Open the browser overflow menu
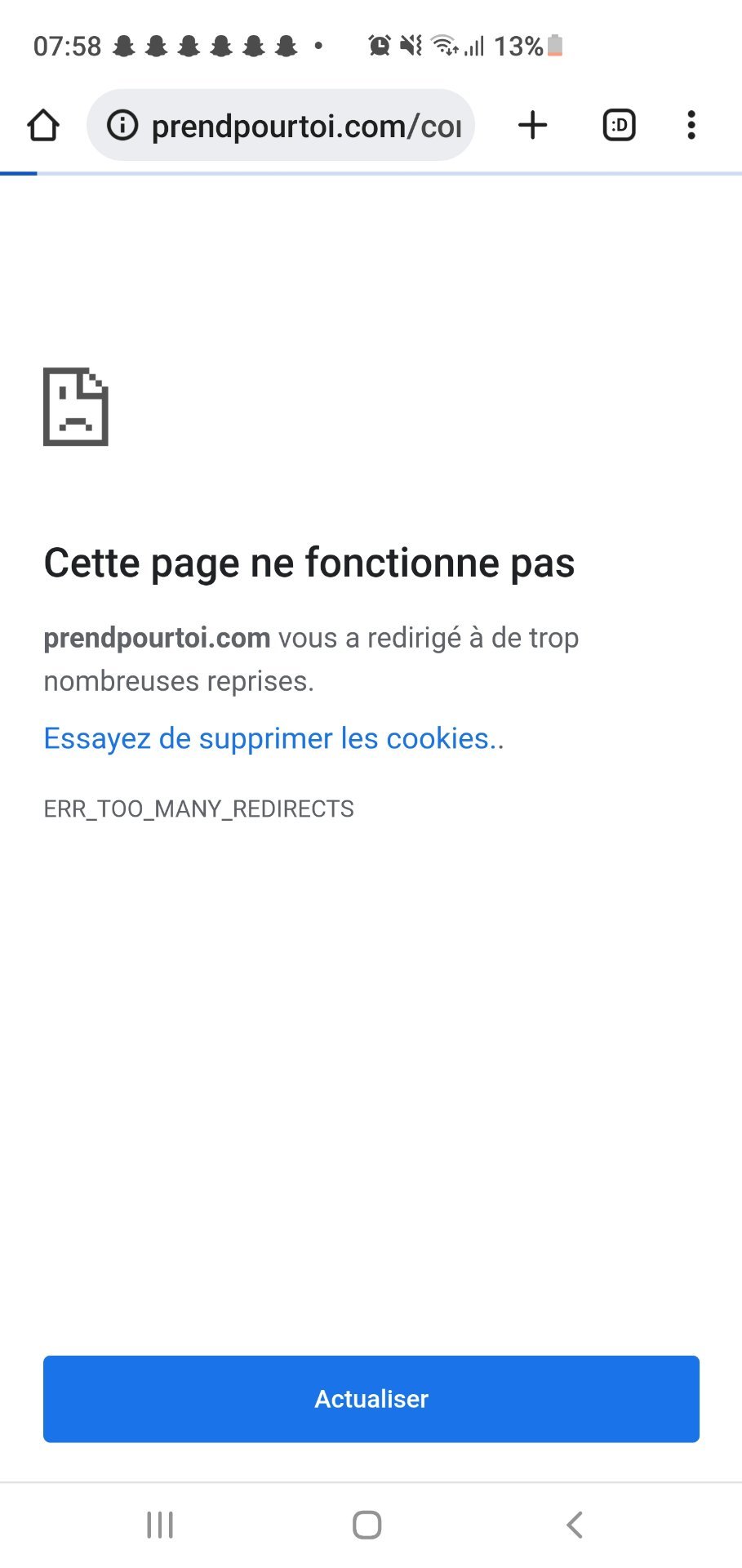The height and width of the screenshot is (1568, 742). pyautogui.click(x=691, y=126)
